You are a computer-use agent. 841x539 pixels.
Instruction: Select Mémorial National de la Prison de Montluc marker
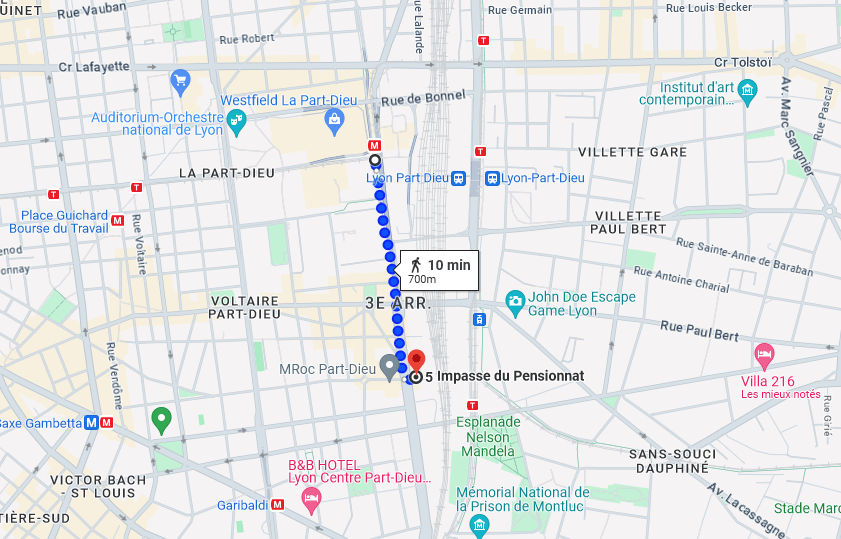pos(479,524)
